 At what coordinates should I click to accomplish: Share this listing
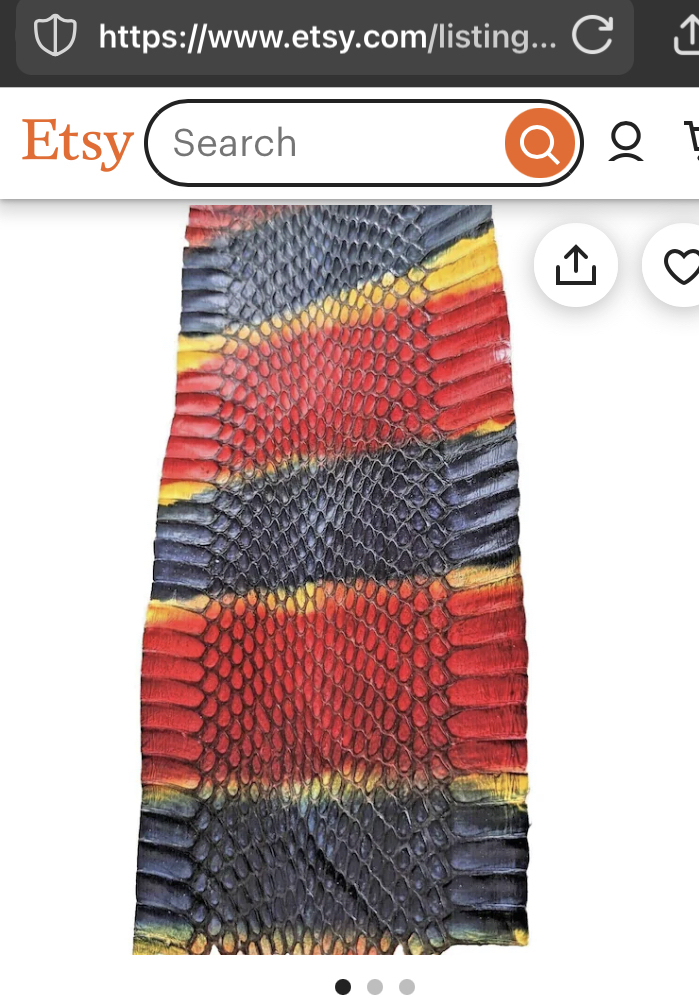coord(575,266)
